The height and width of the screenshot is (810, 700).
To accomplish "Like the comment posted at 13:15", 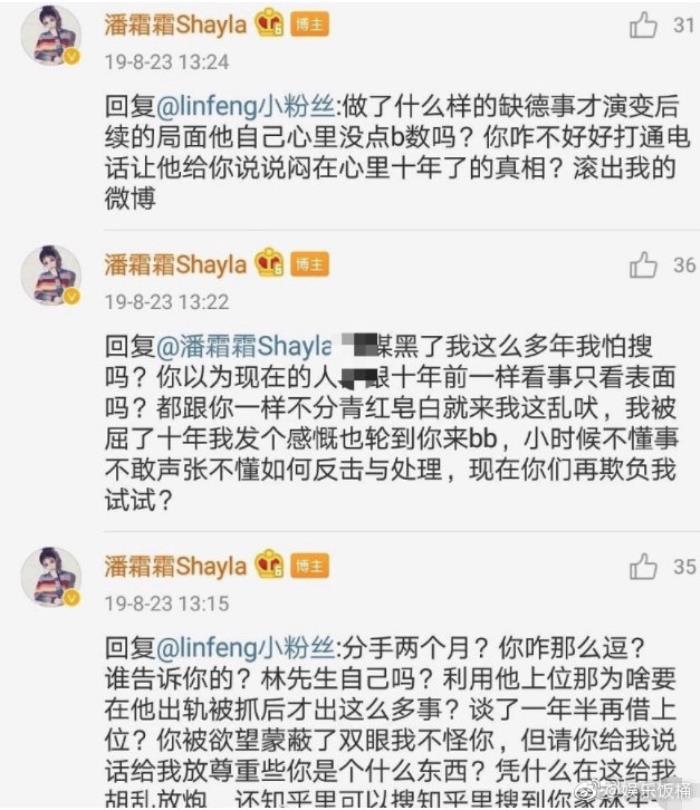I will 643,567.
